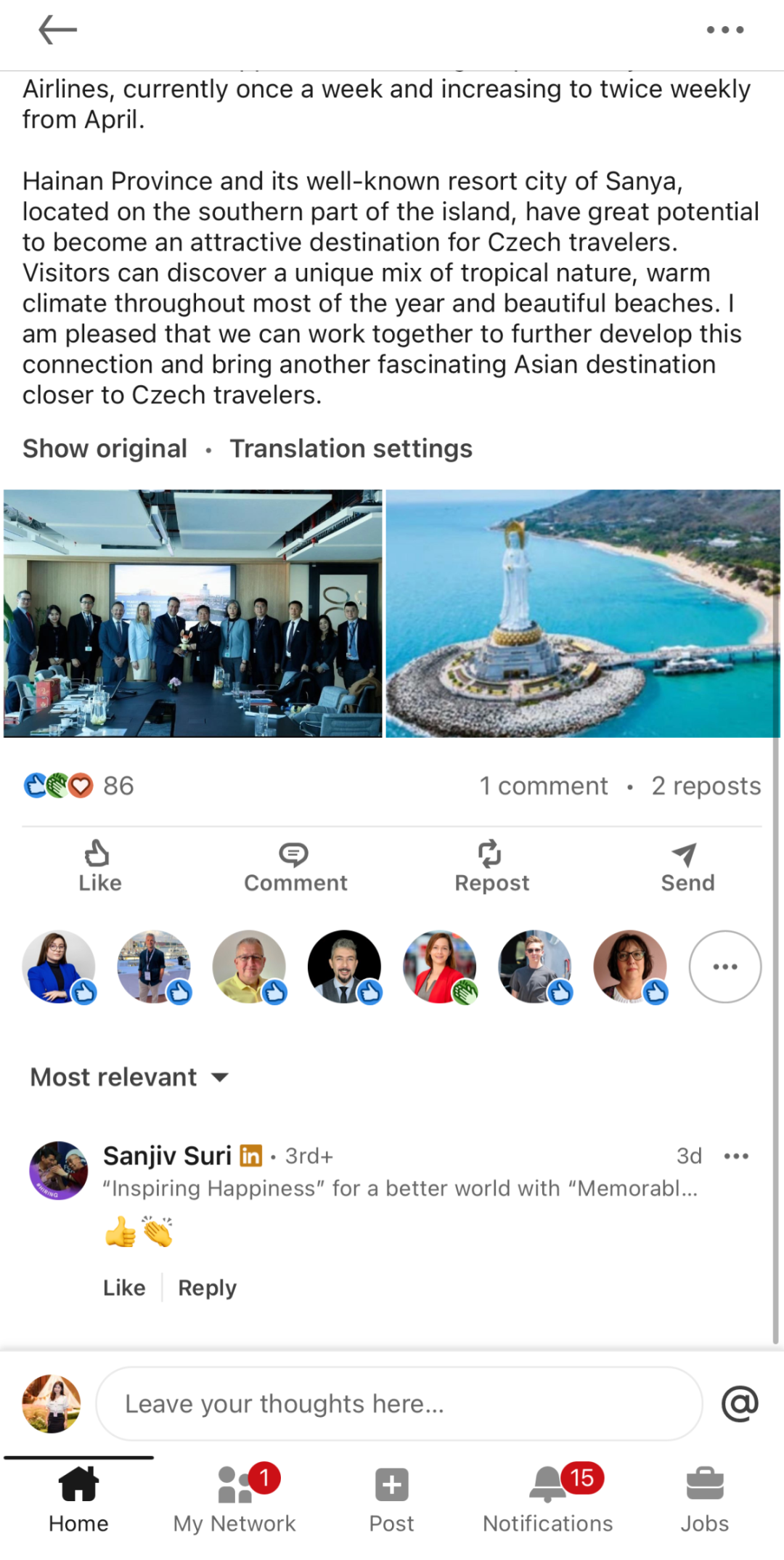Tap the Comment button under the post

[295, 866]
